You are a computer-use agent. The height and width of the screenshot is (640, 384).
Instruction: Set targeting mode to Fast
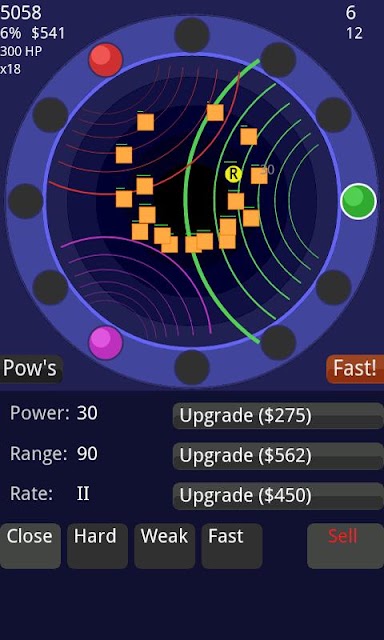[231, 546]
